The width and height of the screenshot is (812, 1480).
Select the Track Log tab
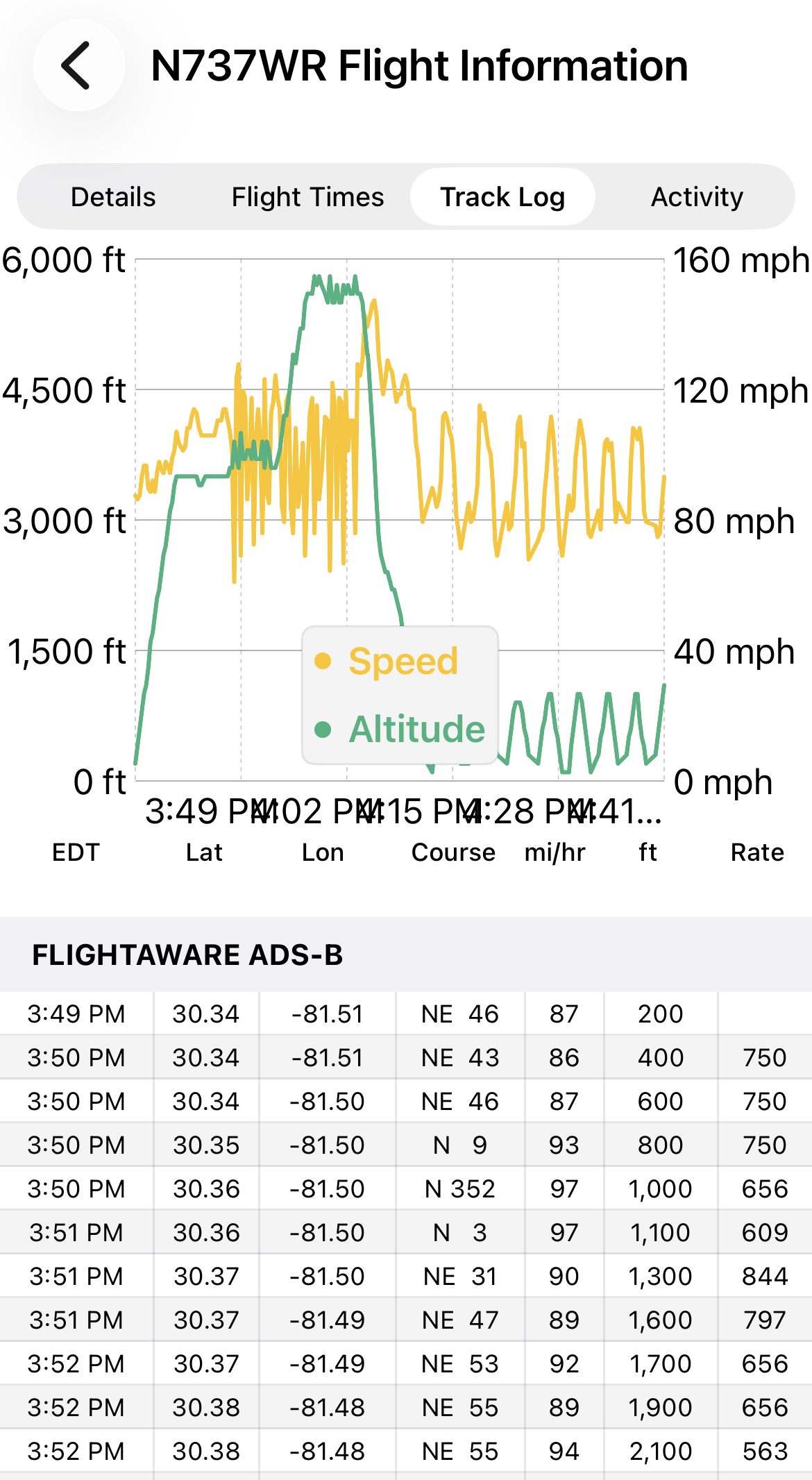[502, 197]
